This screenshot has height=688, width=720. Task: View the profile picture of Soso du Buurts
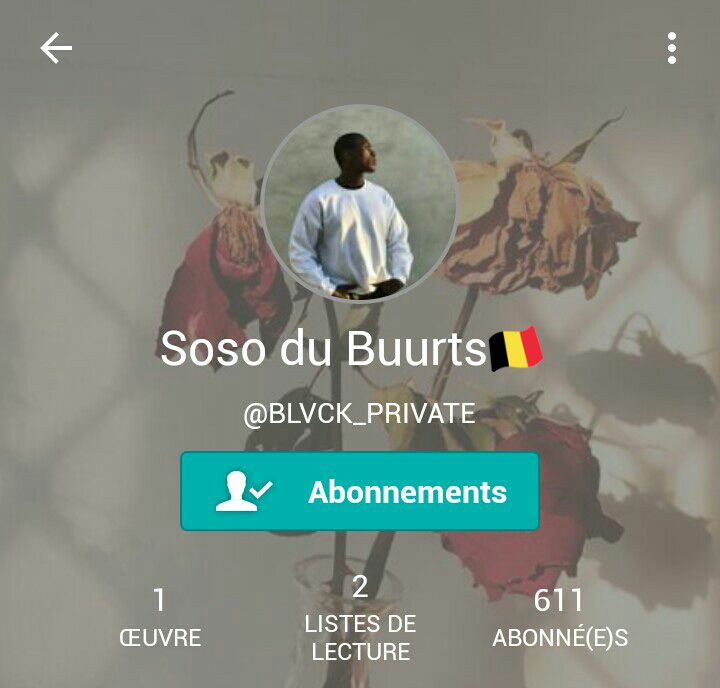tap(359, 204)
